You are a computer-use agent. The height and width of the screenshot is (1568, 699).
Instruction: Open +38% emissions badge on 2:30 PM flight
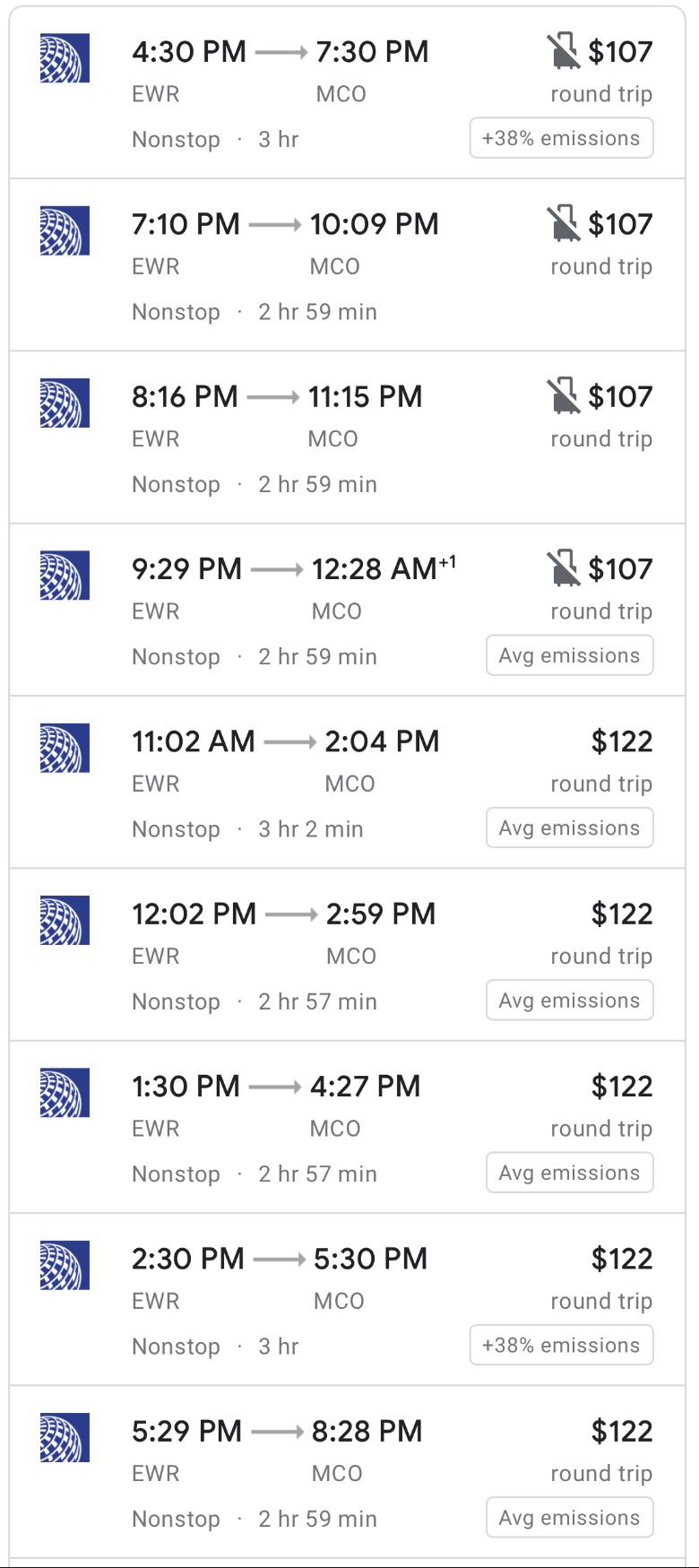point(561,1346)
